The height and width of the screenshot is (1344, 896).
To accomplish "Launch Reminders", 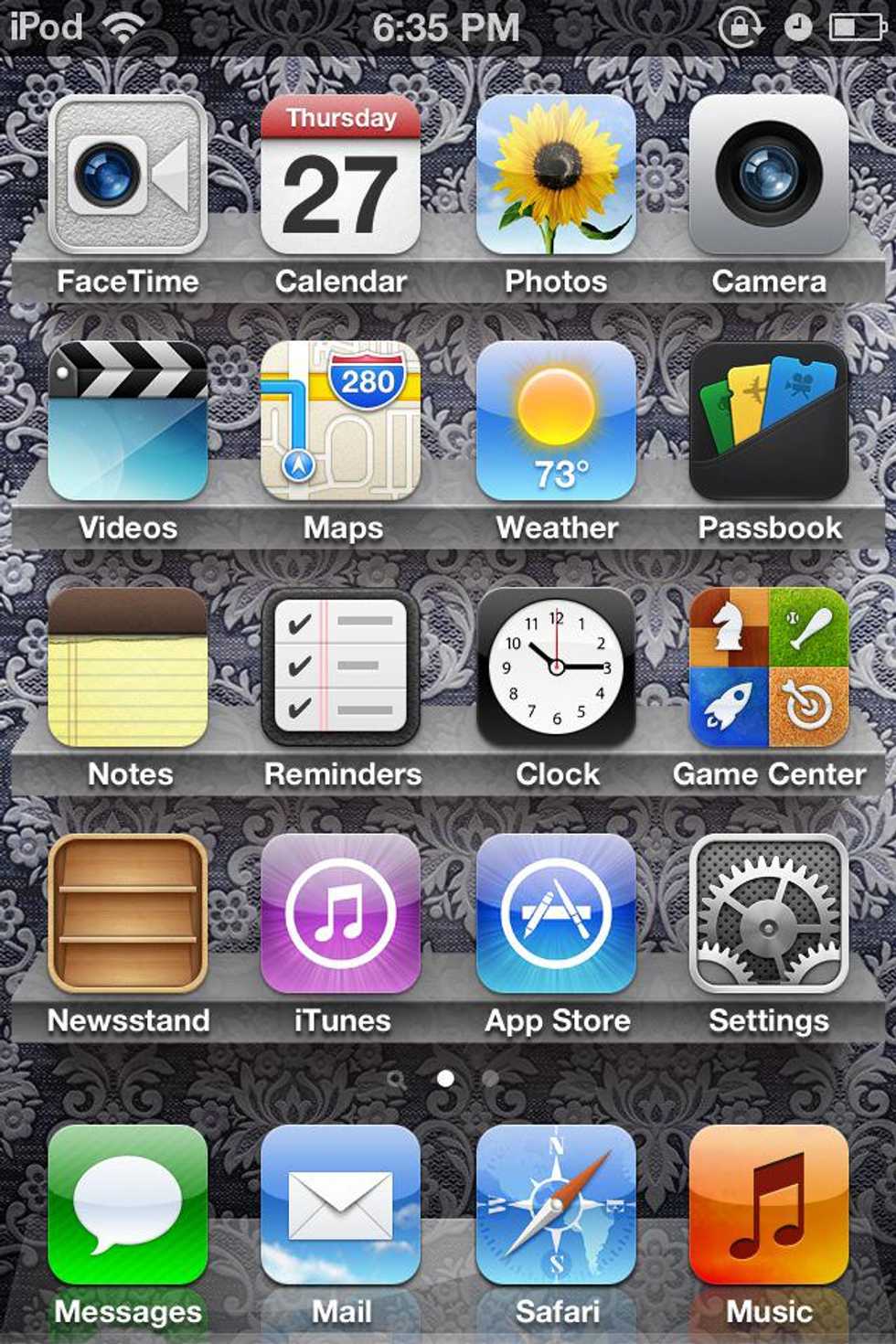I will point(340,667).
